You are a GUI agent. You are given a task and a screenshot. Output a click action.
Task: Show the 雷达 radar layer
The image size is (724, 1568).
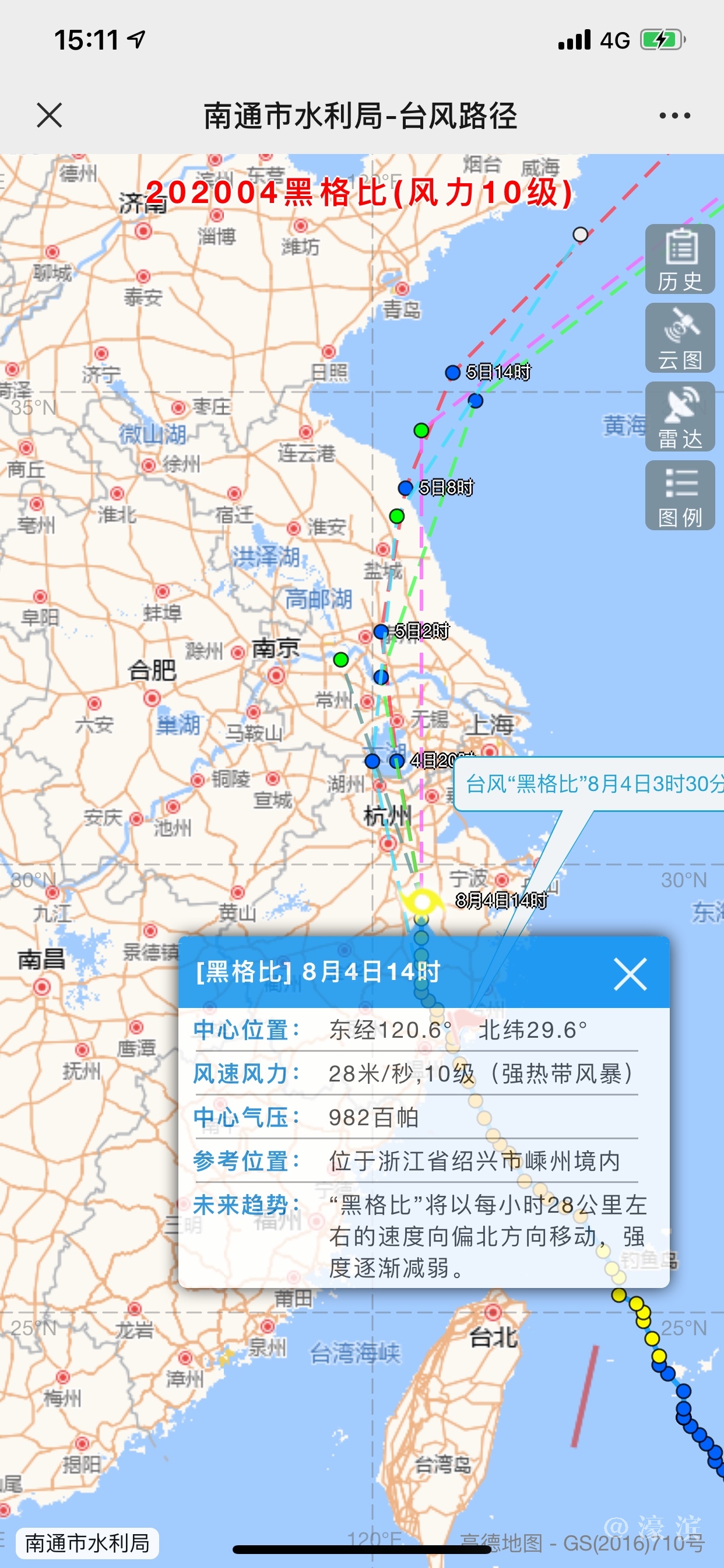pos(680,417)
